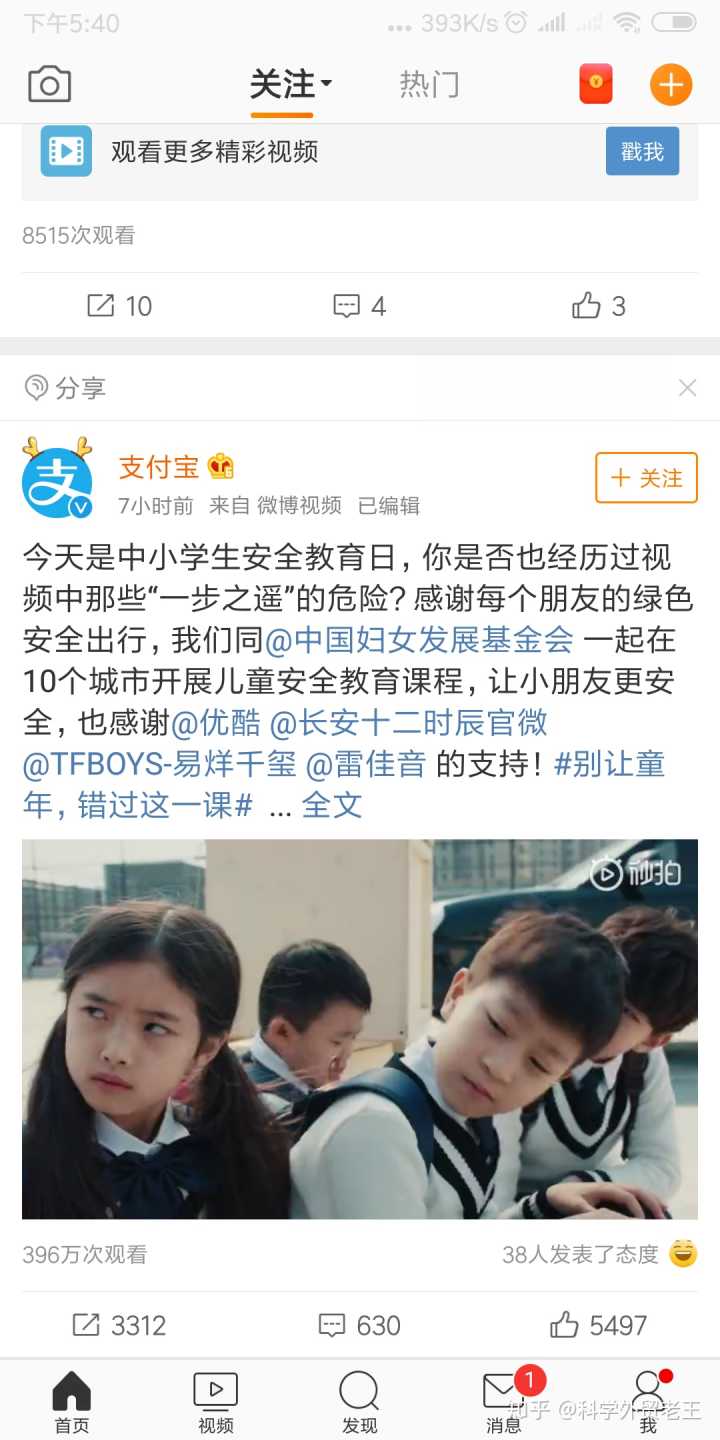The image size is (720, 1440).
Task: Repost the 支付宝 post (3312)
Action: point(120,1326)
